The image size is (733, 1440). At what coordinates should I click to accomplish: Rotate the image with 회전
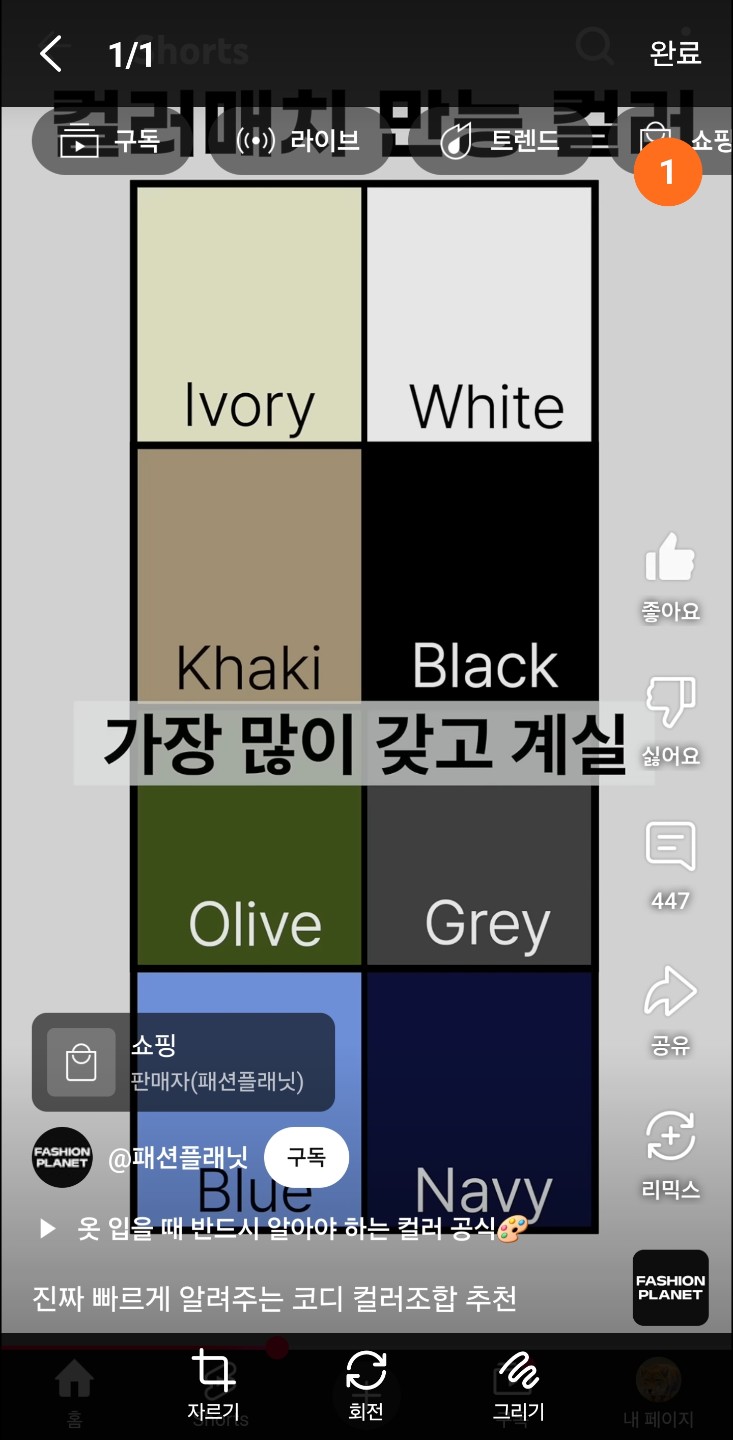pyautogui.click(x=366, y=1386)
